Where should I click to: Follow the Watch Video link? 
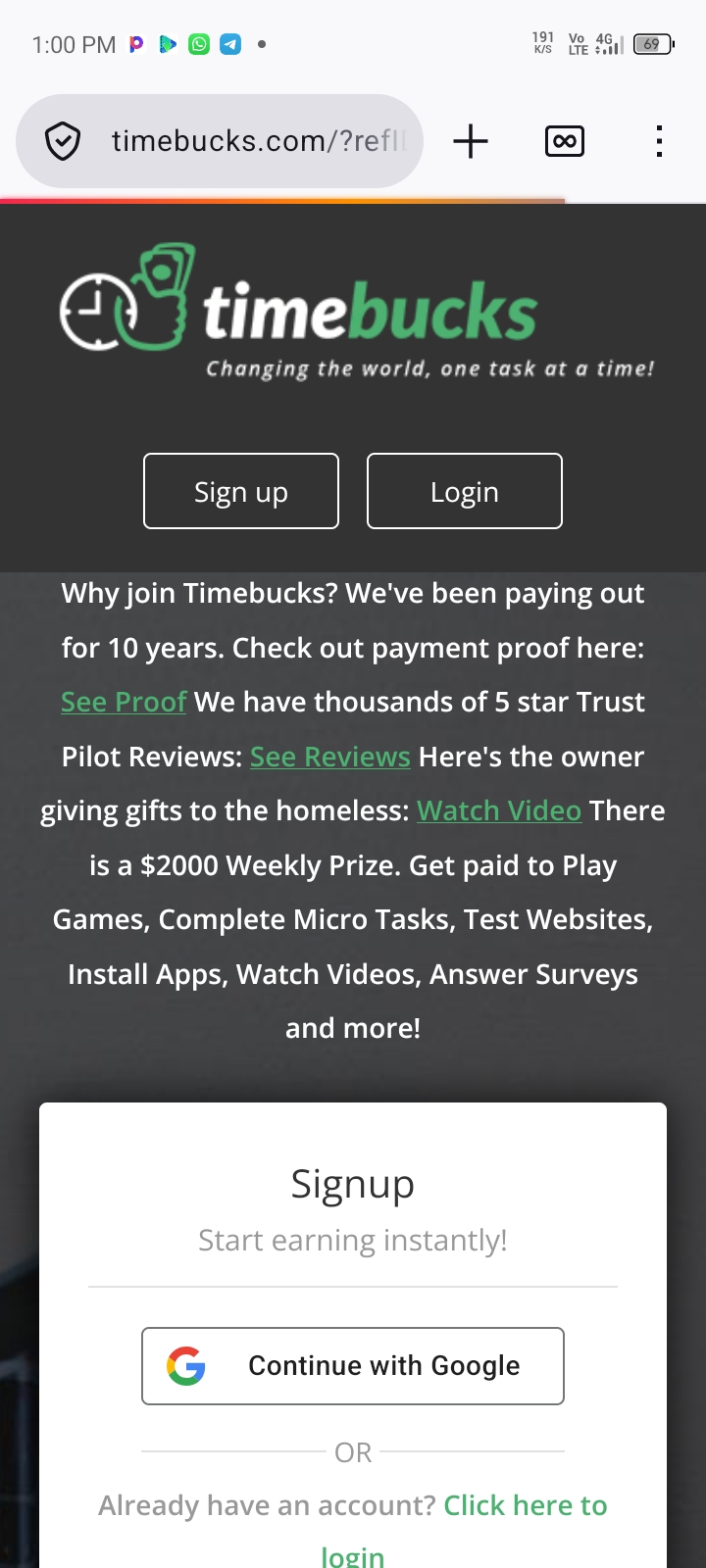tap(499, 810)
